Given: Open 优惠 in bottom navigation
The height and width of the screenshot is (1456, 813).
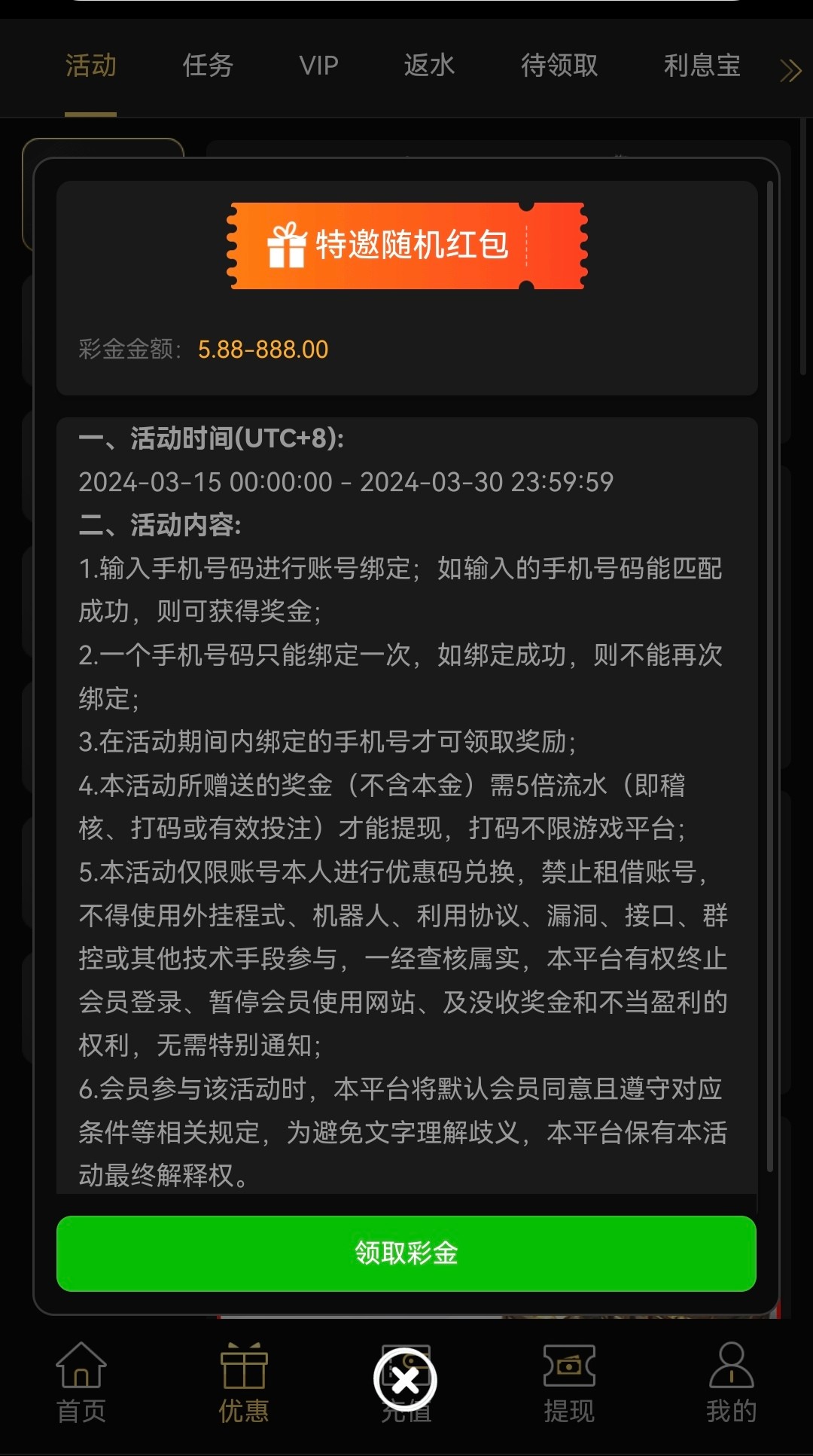Looking at the screenshot, I should (244, 1382).
